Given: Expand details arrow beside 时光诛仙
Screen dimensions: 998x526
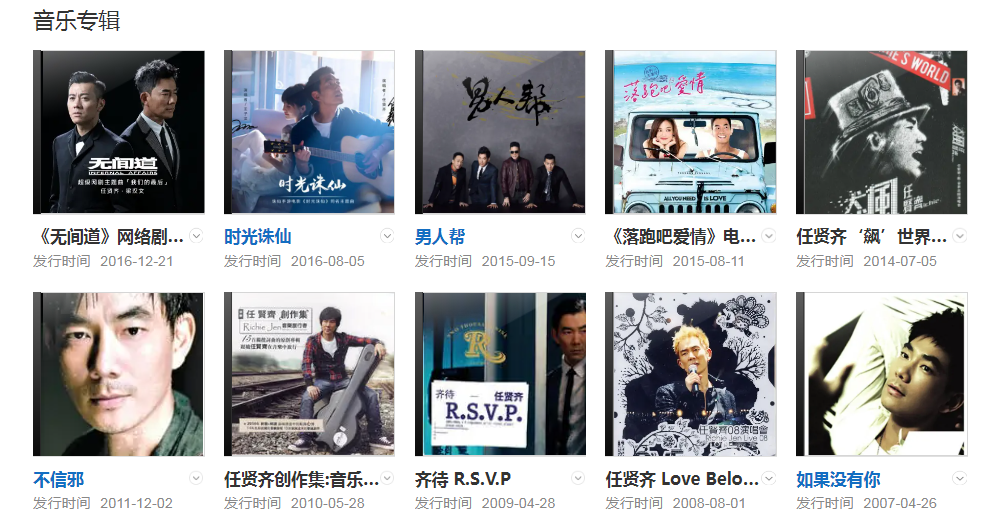Looking at the screenshot, I should (387, 236).
